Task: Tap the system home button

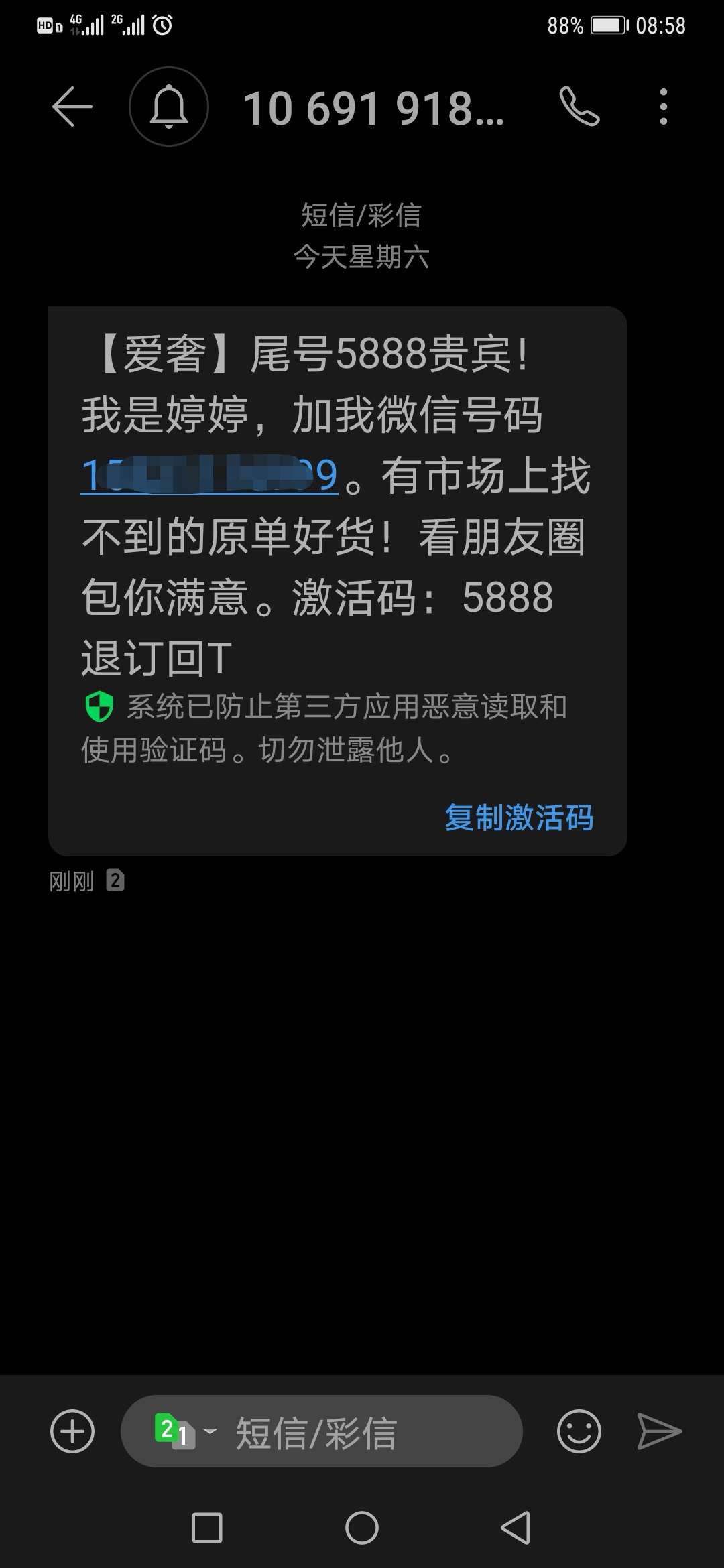Action: (362, 1528)
